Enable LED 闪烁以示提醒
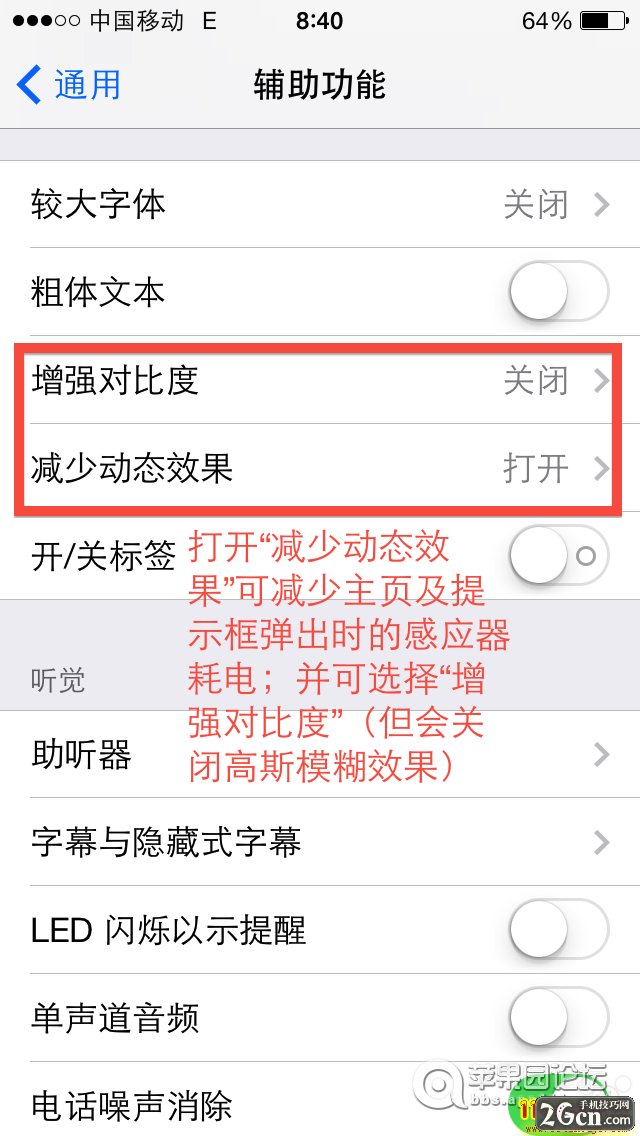Image resolution: width=640 pixels, height=1136 pixels. (558, 930)
